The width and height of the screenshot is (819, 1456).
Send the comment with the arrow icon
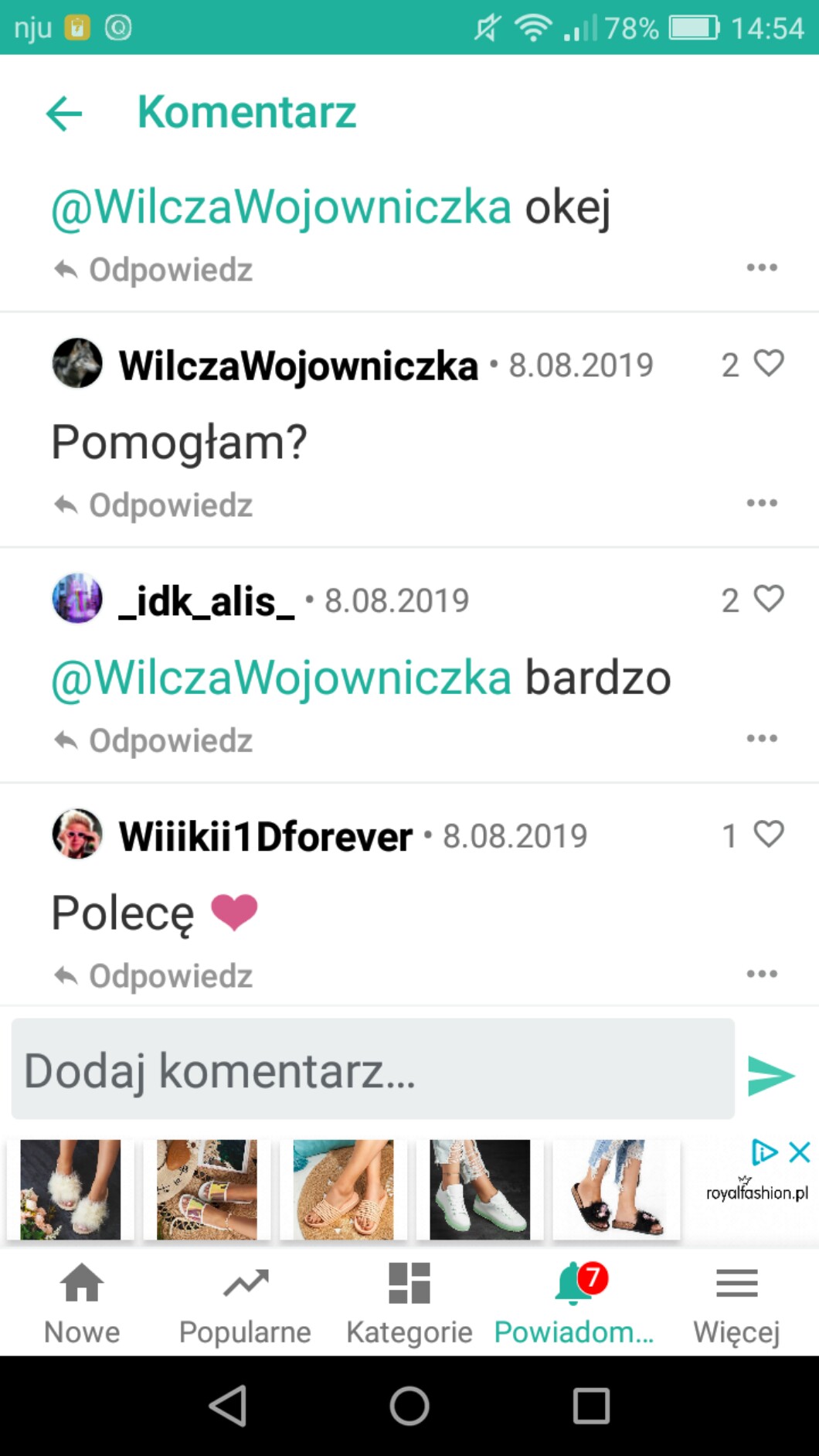[x=770, y=1075]
